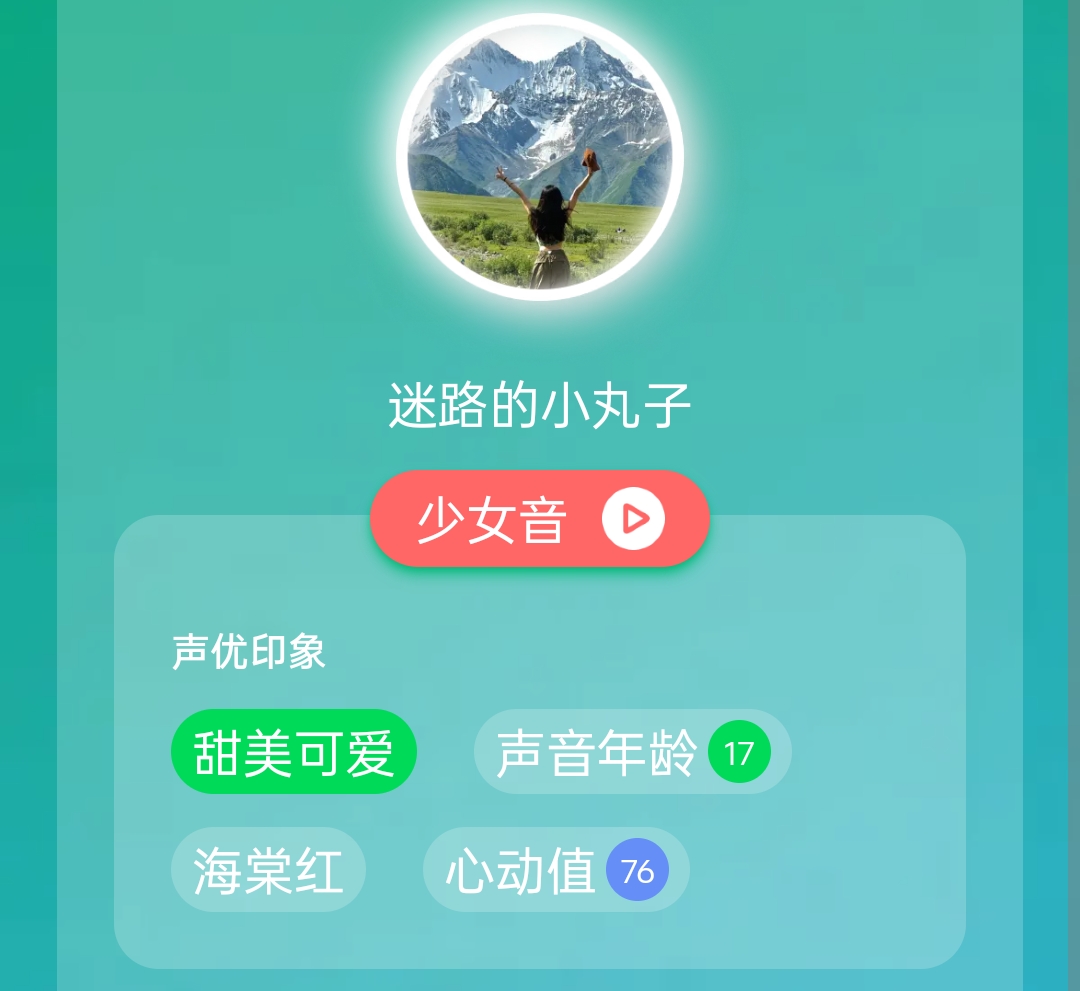Play the 少女音 voice sample

633,519
